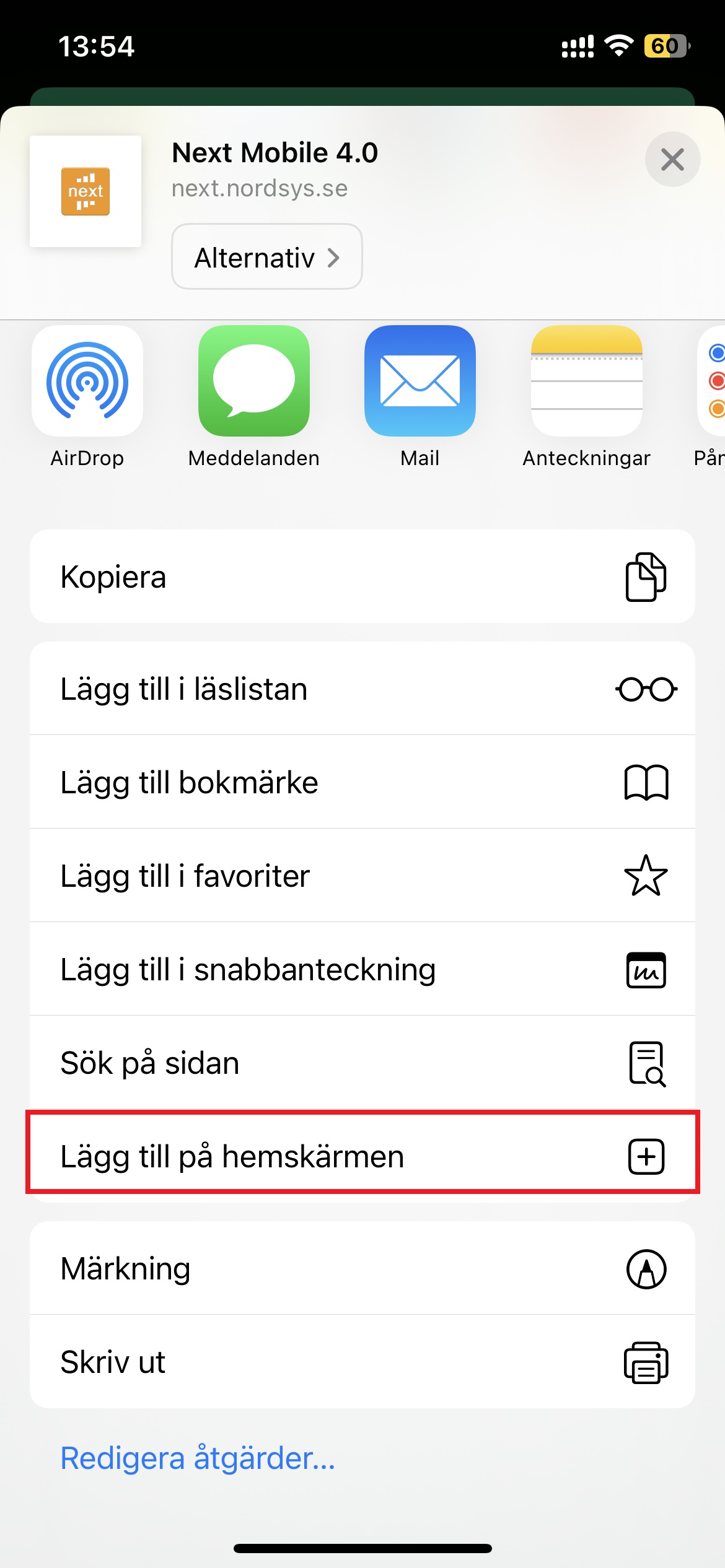The image size is (725, 1568).
Task: Select Skriv ut to print
Action: [x=362, y=1362]
